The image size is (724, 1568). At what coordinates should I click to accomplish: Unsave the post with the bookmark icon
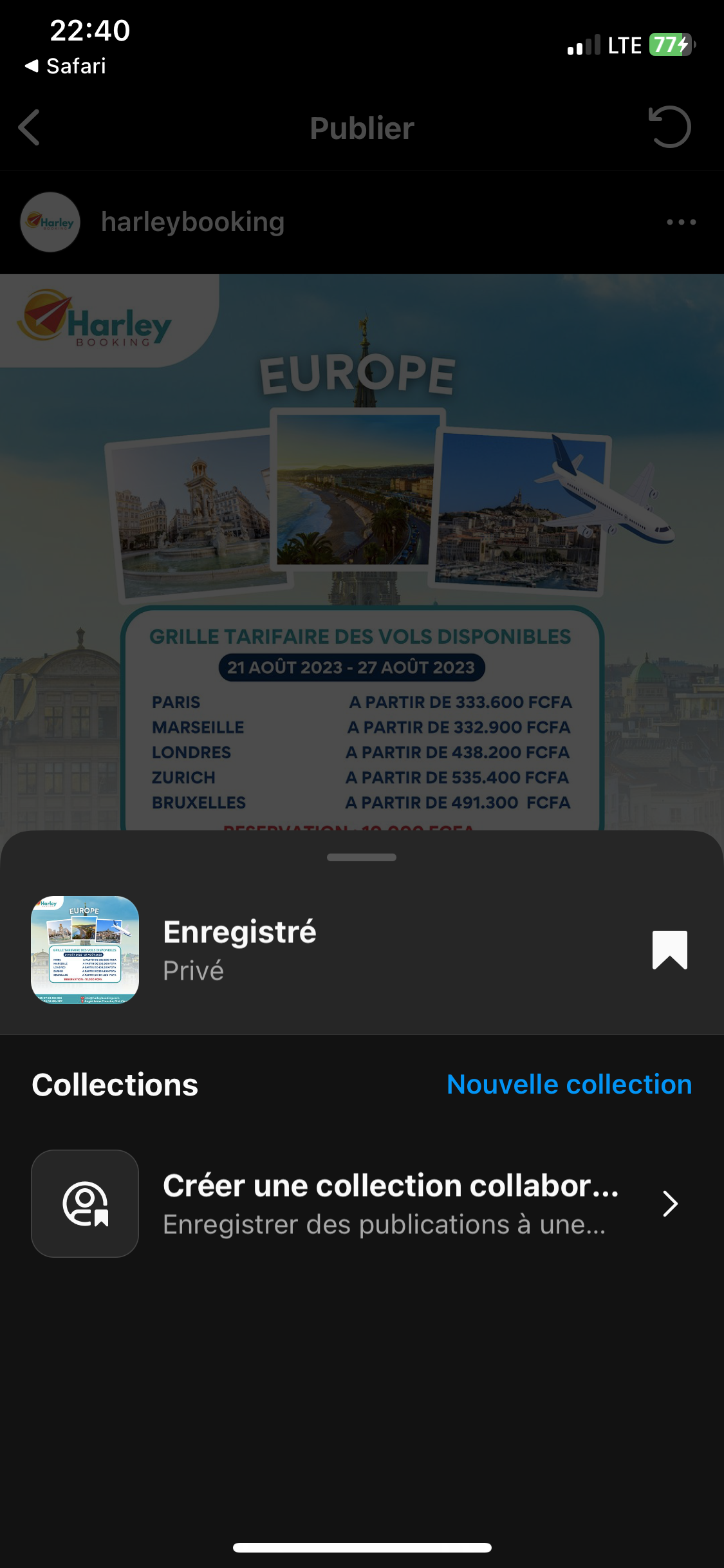pos(669,949)
